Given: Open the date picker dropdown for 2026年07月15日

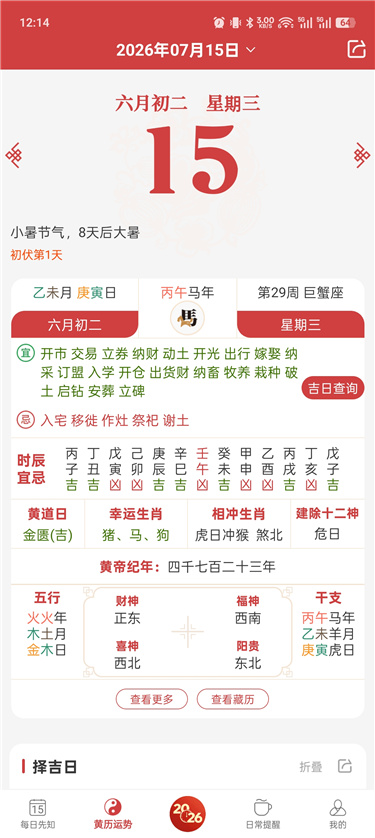Looking at the screenshot, I should (x=186, y=50).
